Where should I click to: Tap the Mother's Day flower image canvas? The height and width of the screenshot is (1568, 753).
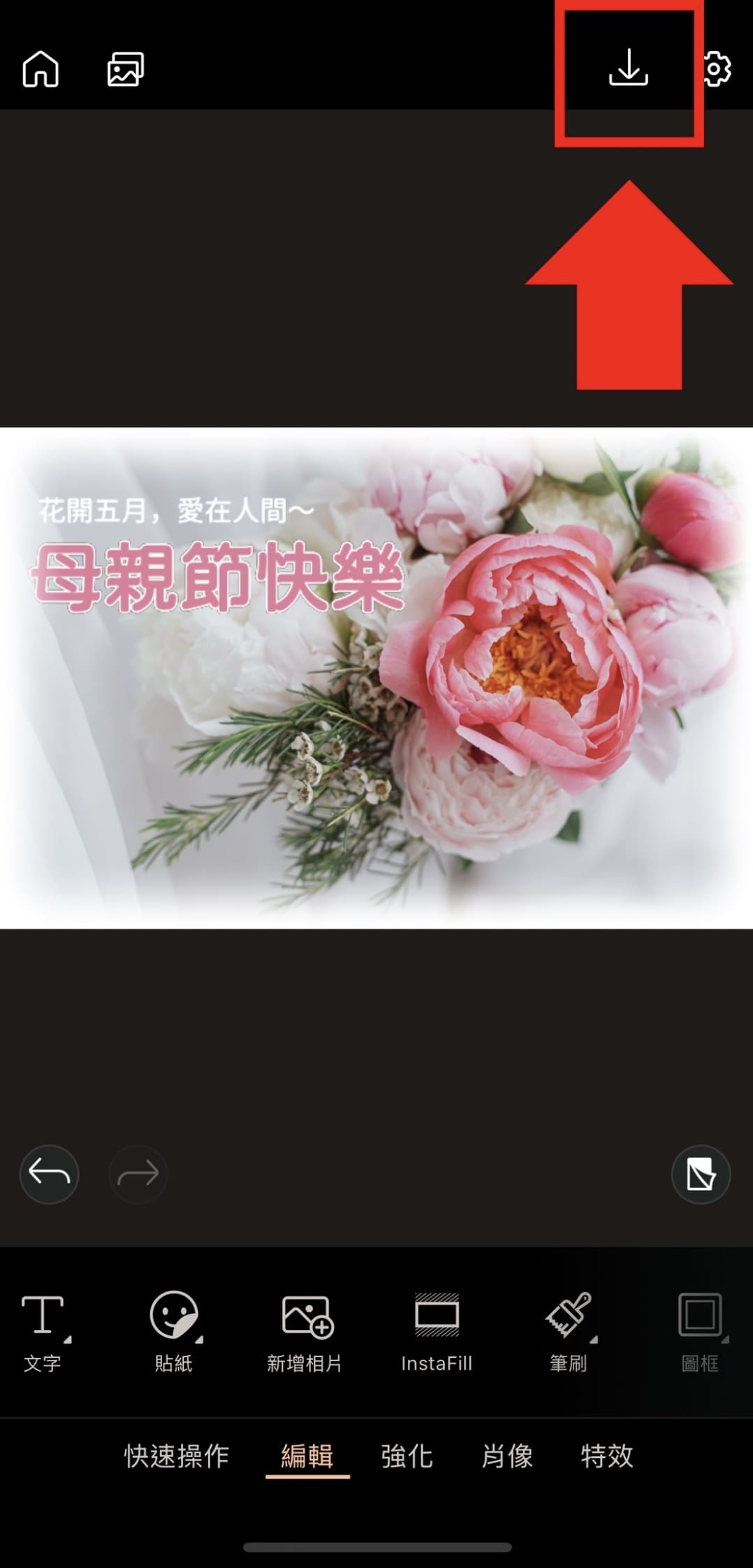click(376, 677)
